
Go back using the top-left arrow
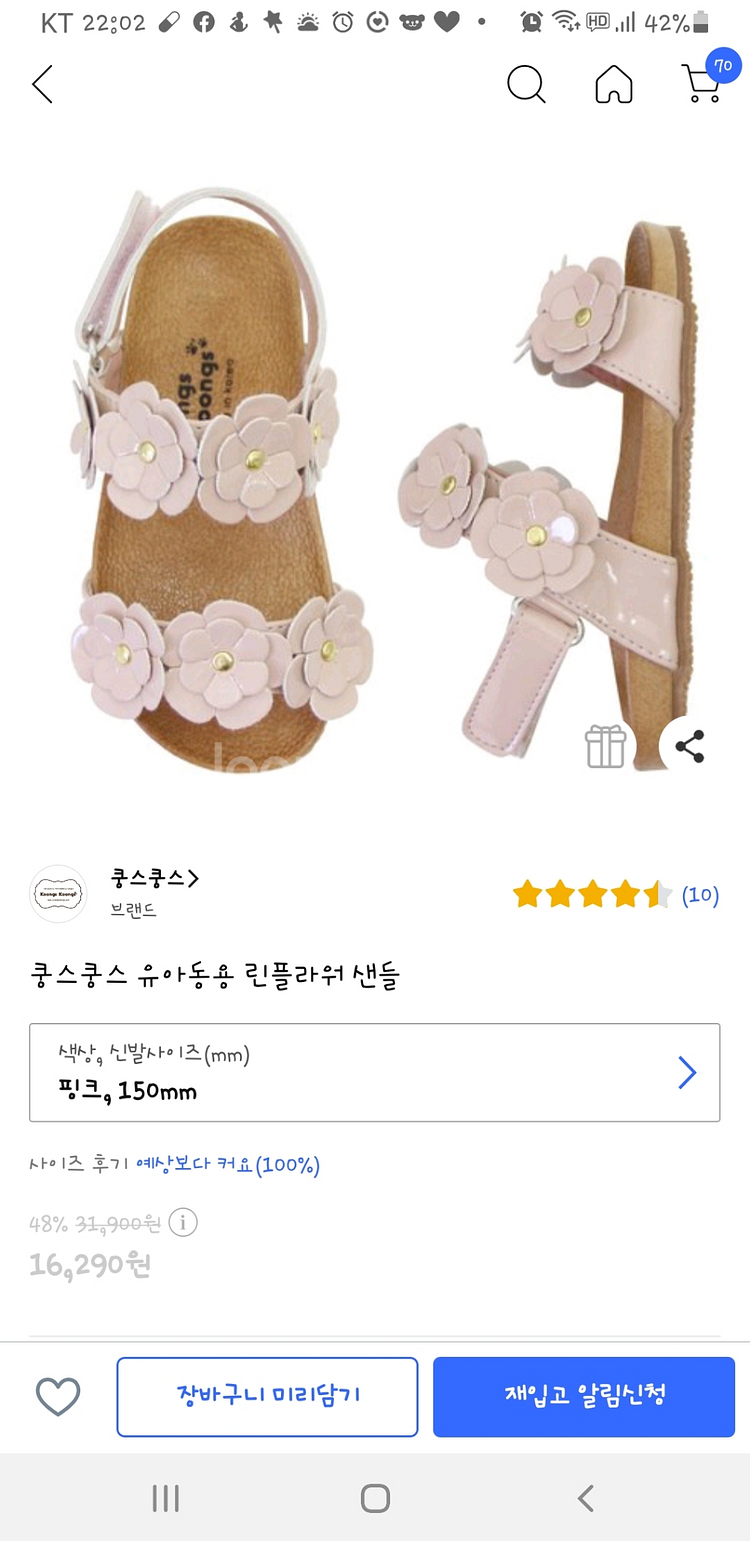[x=42, y=85]
